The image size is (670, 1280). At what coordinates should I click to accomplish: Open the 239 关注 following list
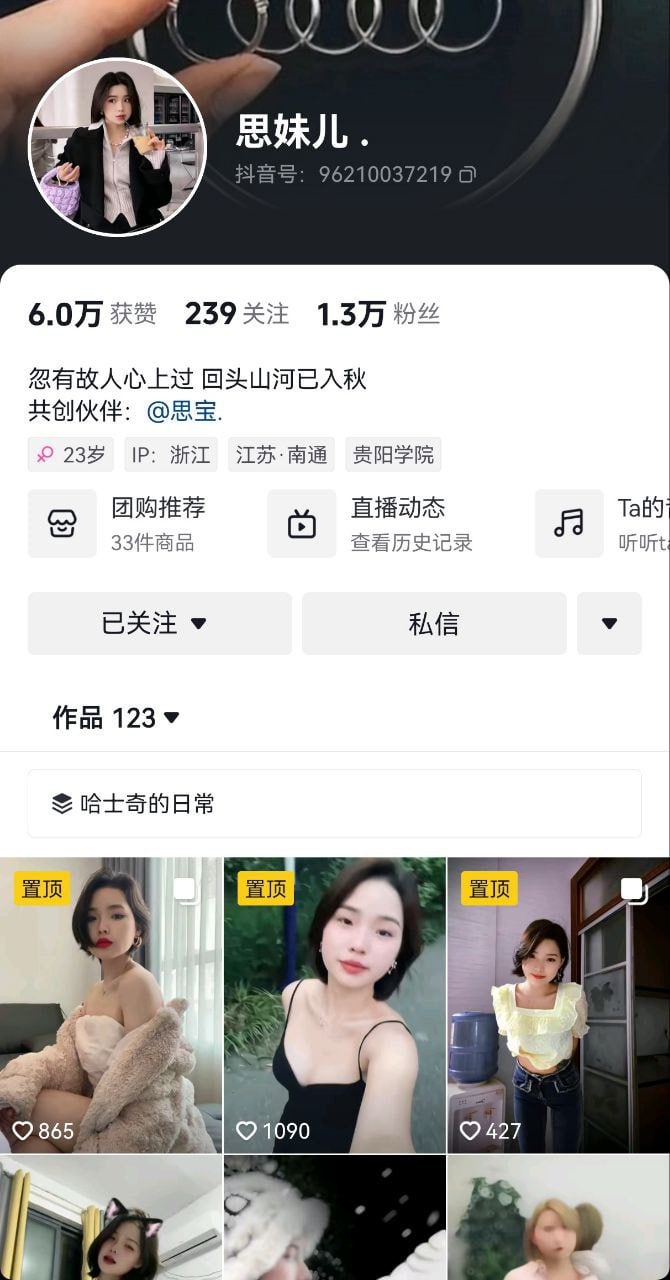coord(236,314)
